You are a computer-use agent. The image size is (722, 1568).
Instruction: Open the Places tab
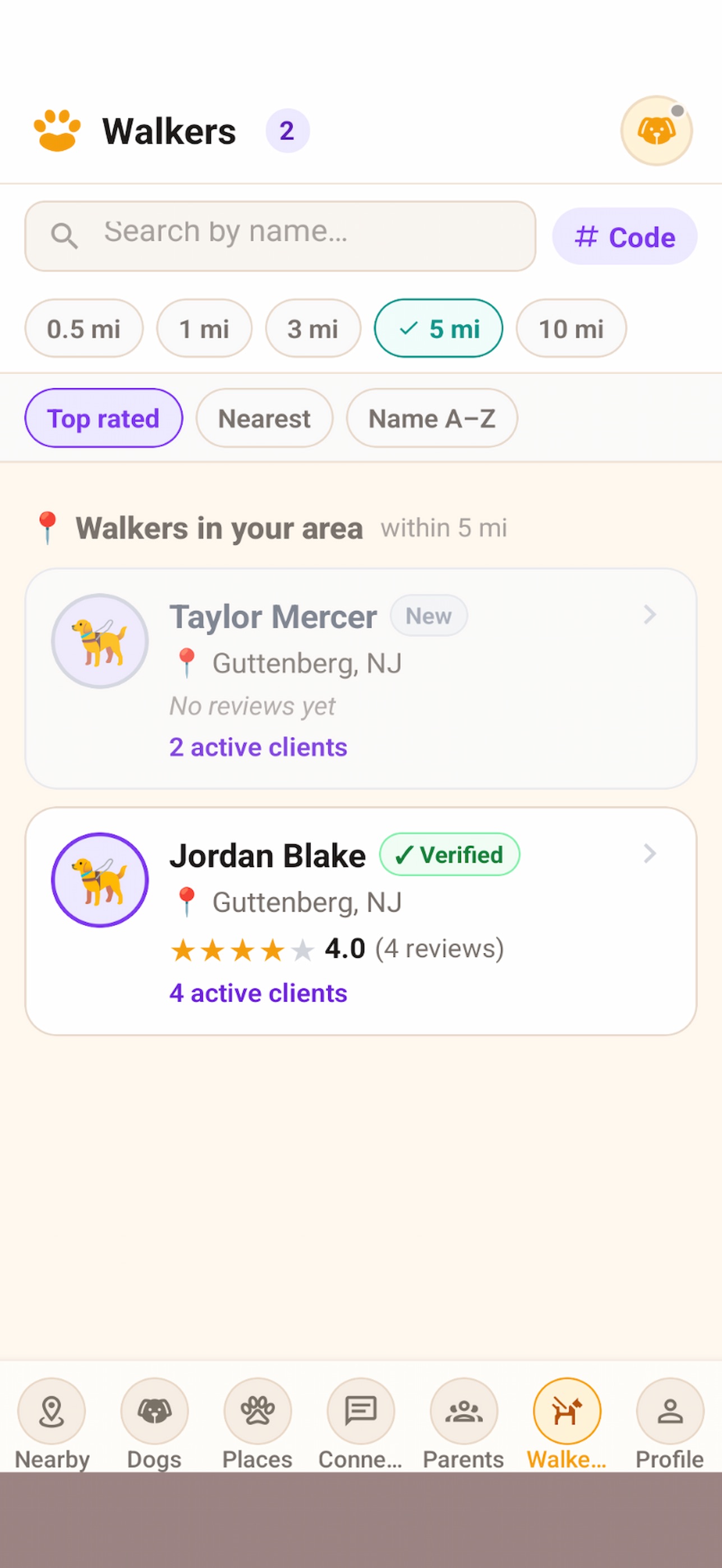pyautogui.click(x=257, y=1424)
